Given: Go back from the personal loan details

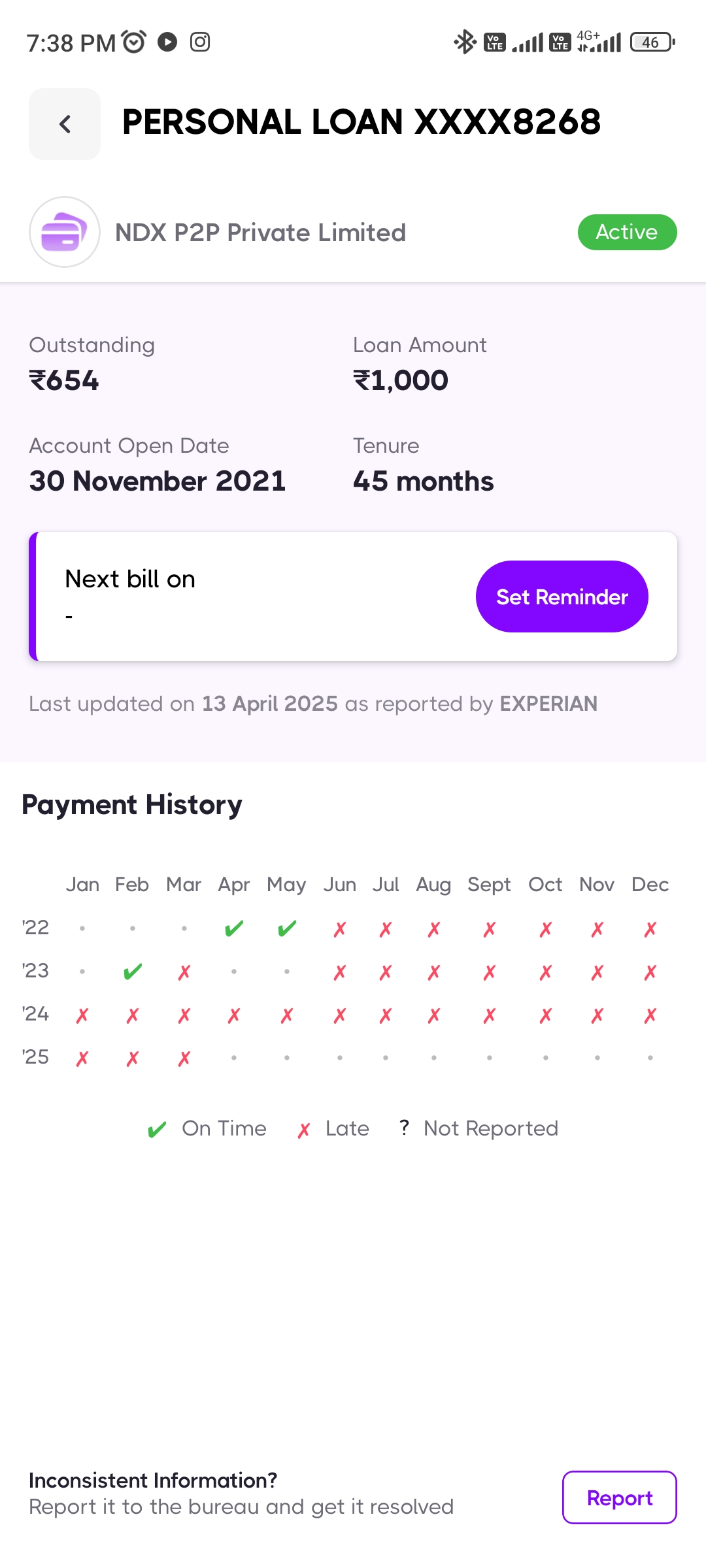Looking at the screenshot, I should pyautogui.click(x=65, y=124).
